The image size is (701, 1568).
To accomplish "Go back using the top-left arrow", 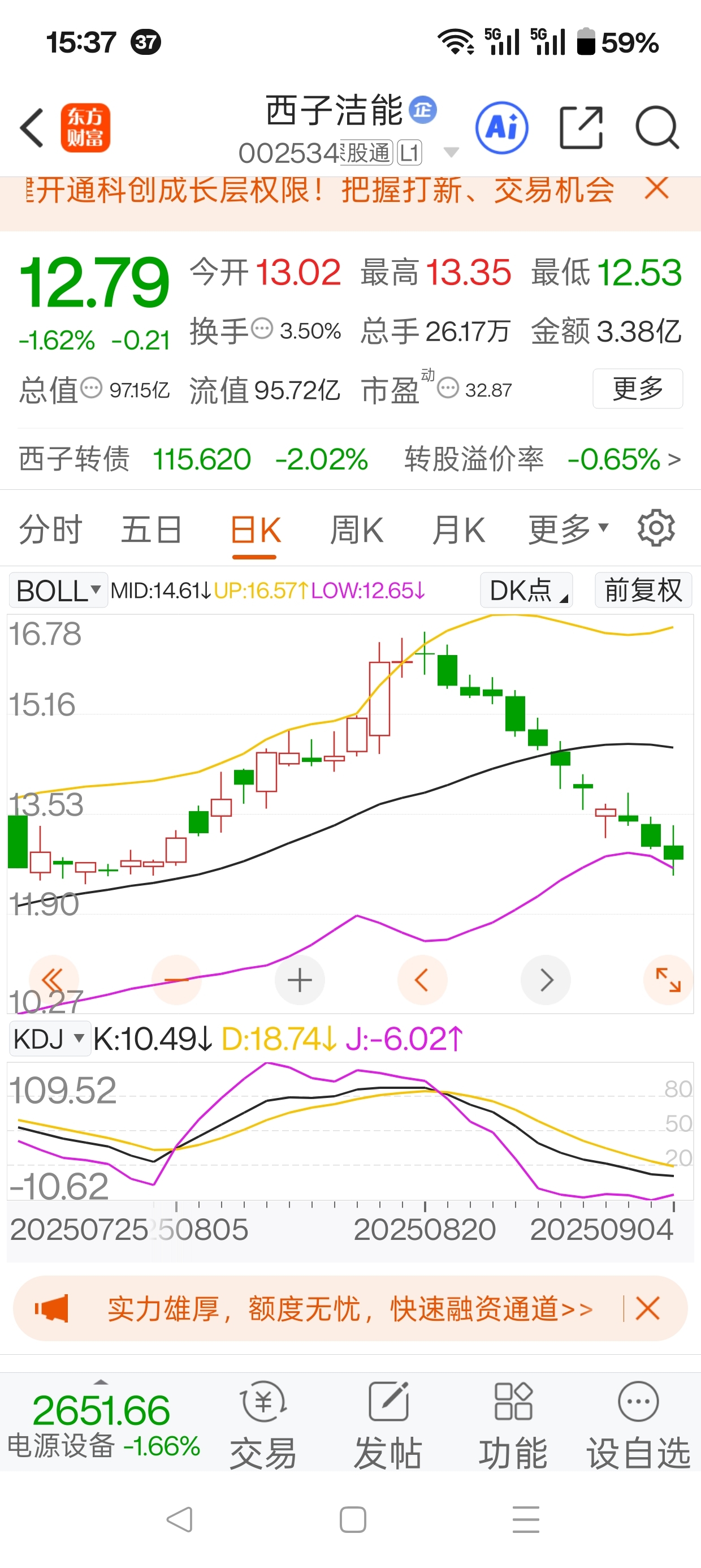I will tap(32, 128).
